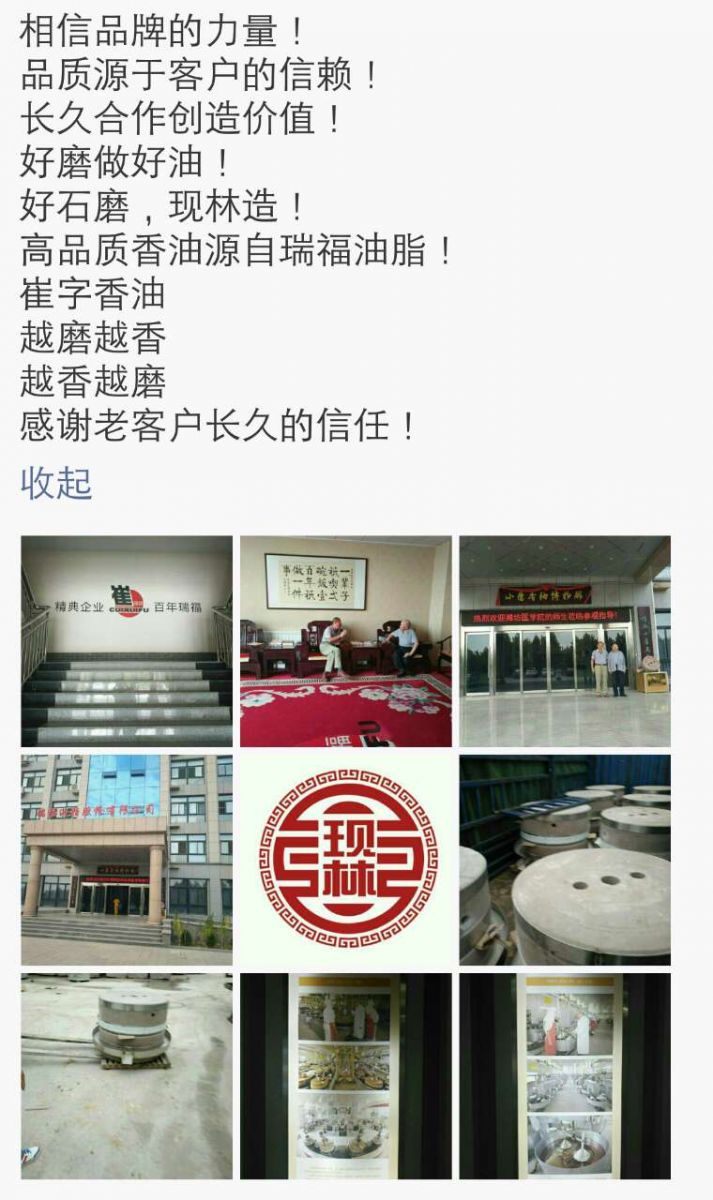This screenshot has height=1200, width=713.
Task: Open the bottom-middle wall poster photo
Action: click(345, 1076)
